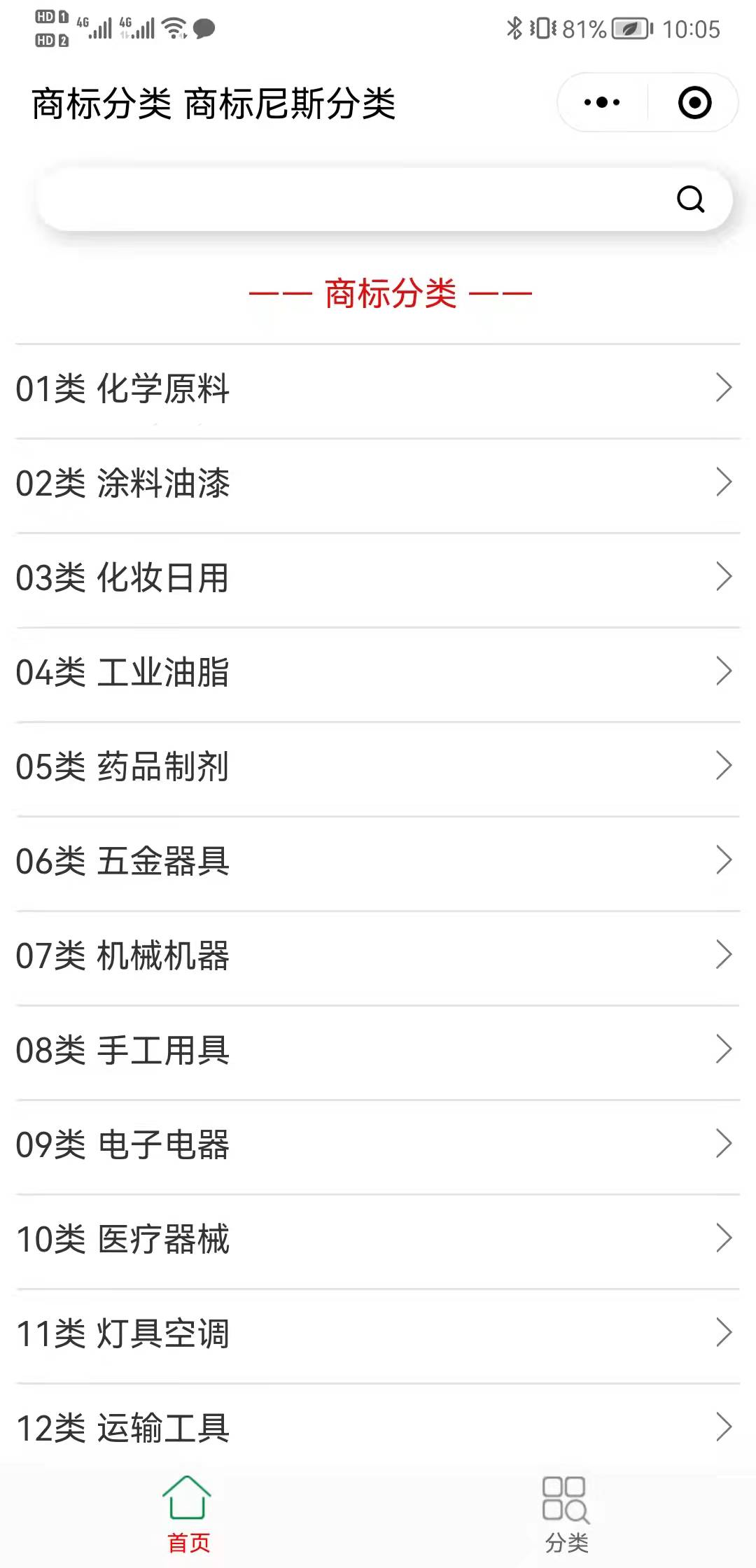Expand 03类 化妆日用 with right arrow
756x1568 pixels.
click(x=724, y=578)
